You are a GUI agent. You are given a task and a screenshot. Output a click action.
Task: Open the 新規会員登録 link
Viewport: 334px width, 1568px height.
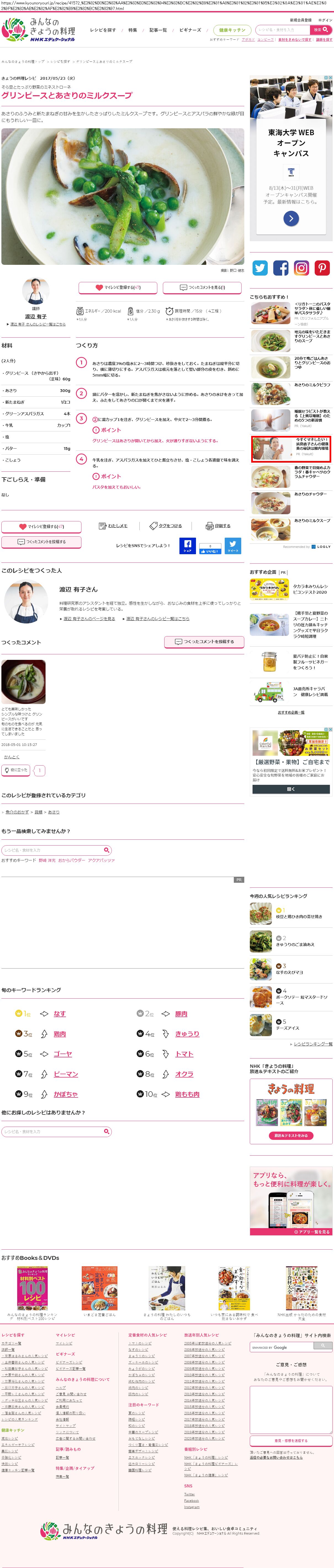tap(300, 20)
